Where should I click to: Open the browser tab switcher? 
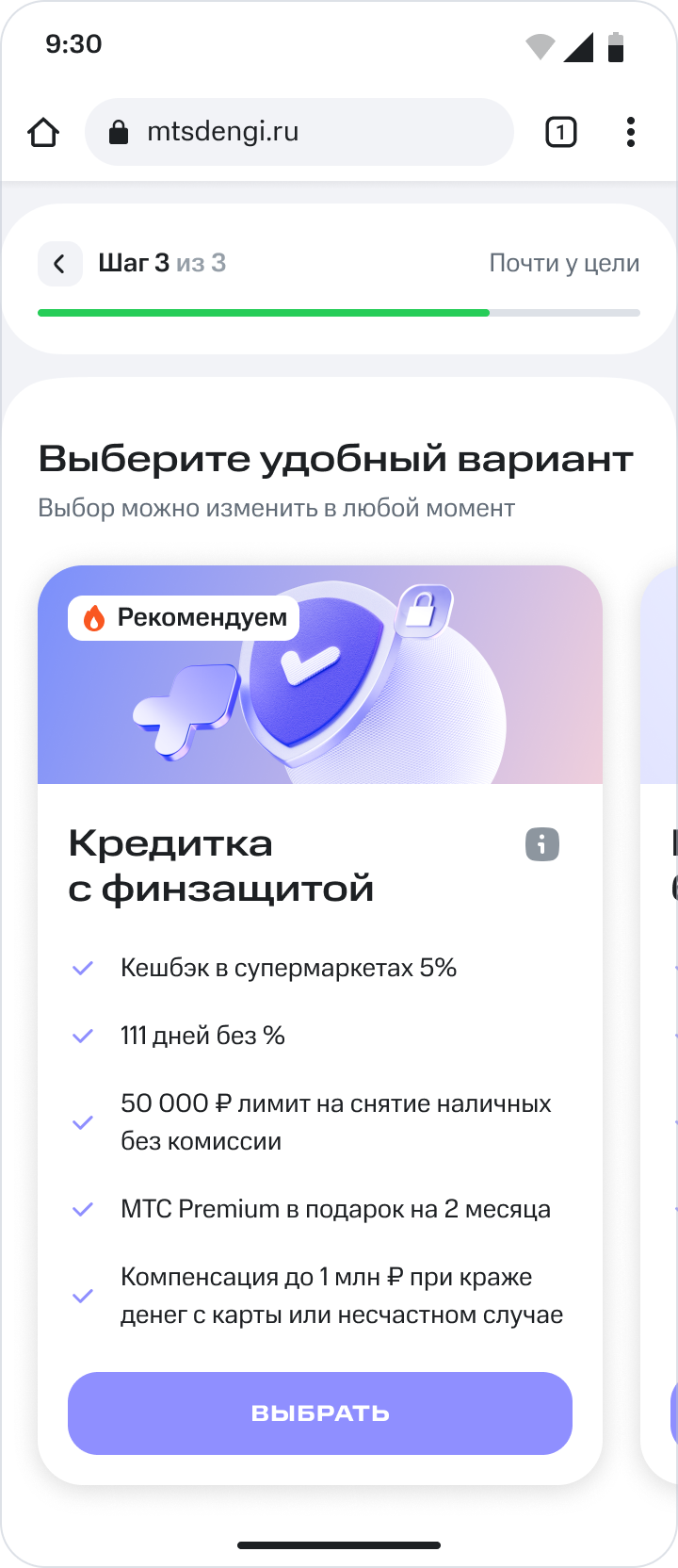tap(560, 133)
